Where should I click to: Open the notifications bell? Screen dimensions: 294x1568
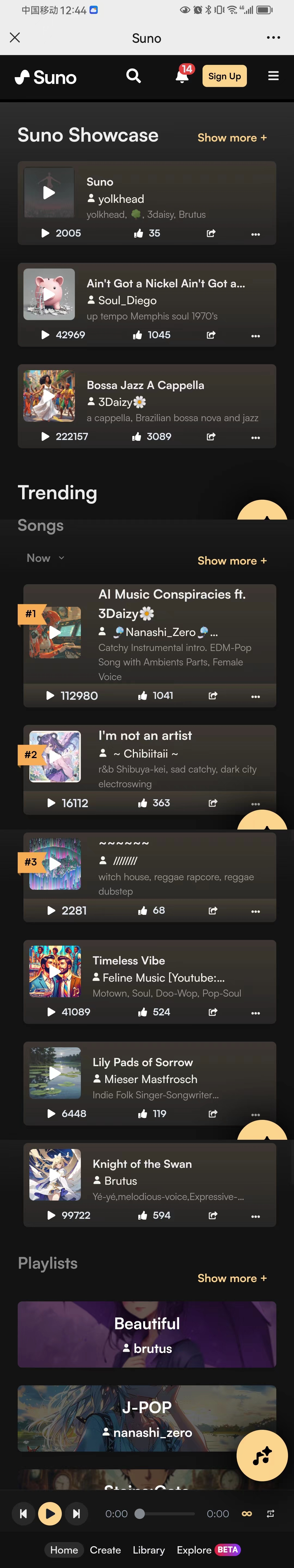pos(182,76)
